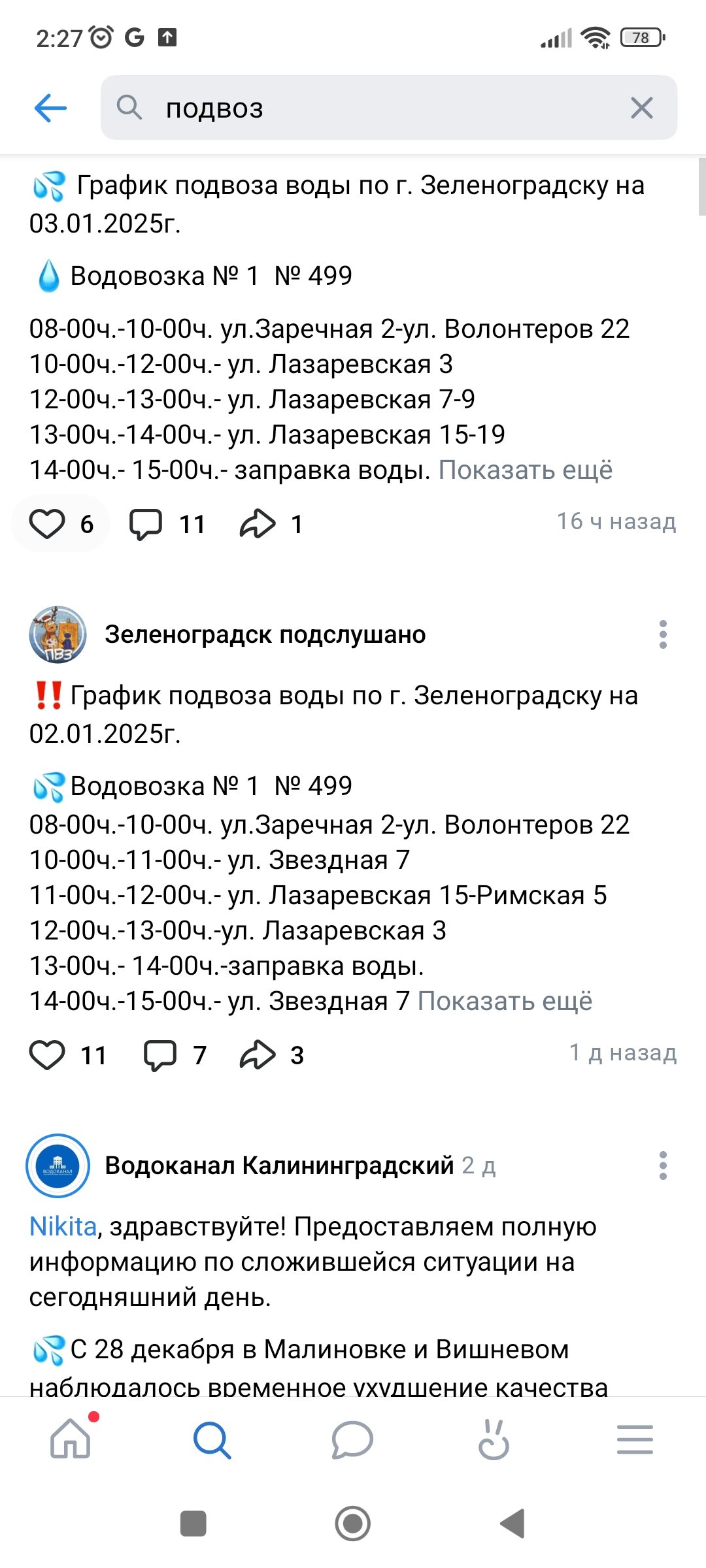Show more of the 02.01.2025 schedule post
The height and width of the screenshot is (1568, 706).
point(505,1002)
